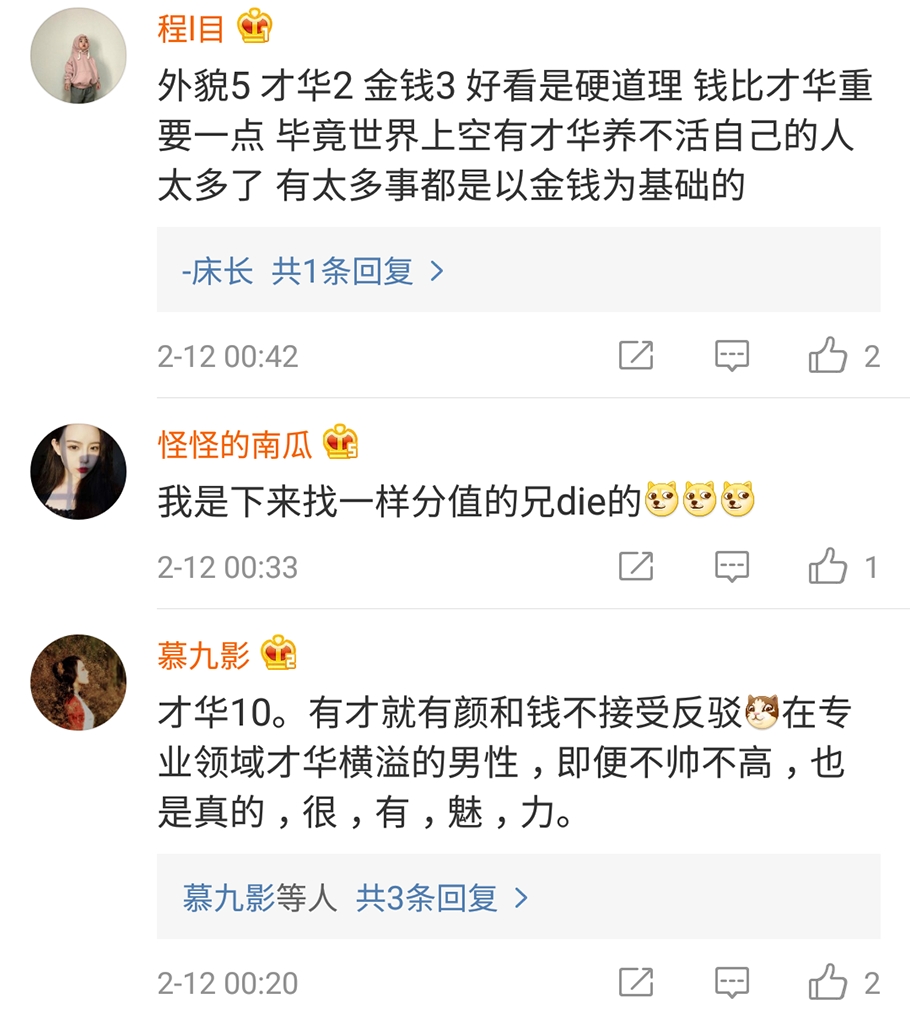This screenshot has height=1012, width=910.
Task: Tap the forward icon under 程I目's comment
Action: 636,355
